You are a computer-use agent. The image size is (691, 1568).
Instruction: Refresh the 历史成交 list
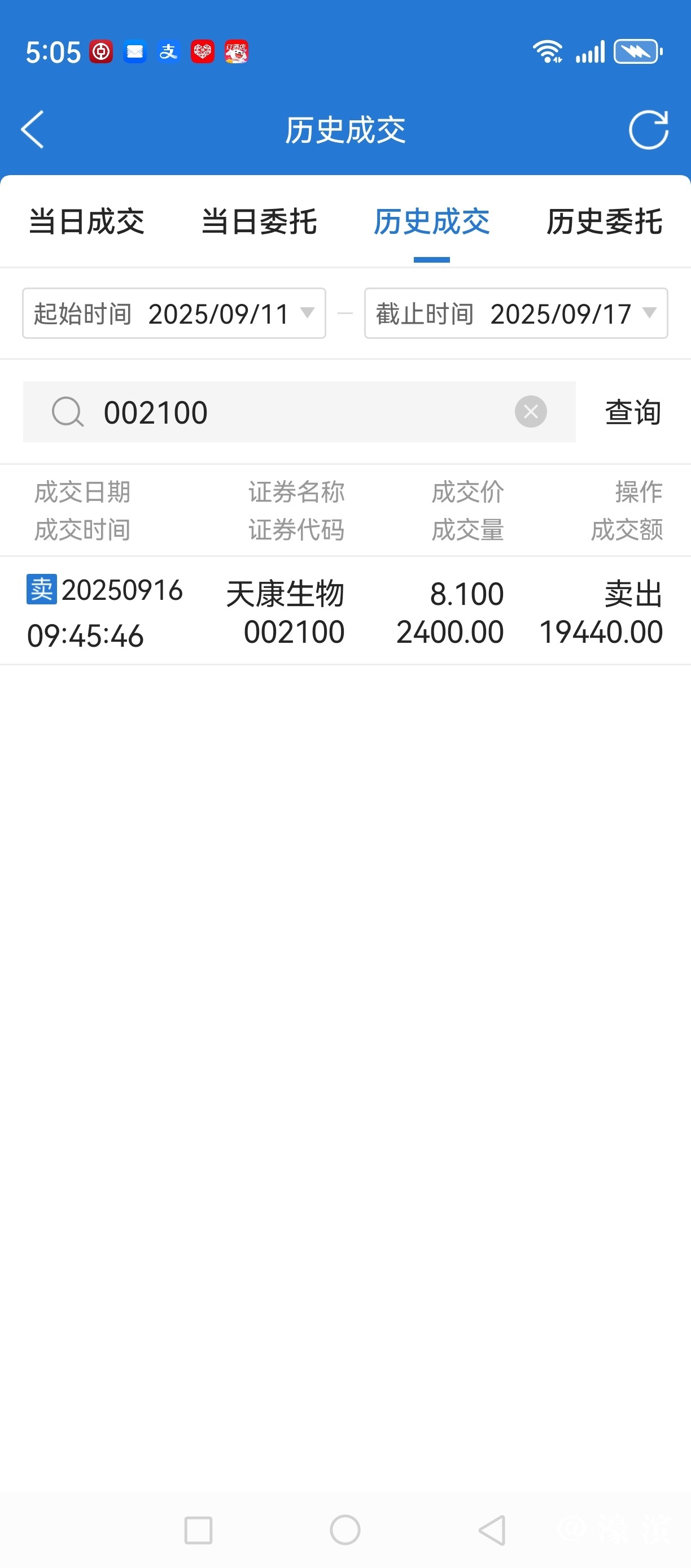click(x=648, y=129)
